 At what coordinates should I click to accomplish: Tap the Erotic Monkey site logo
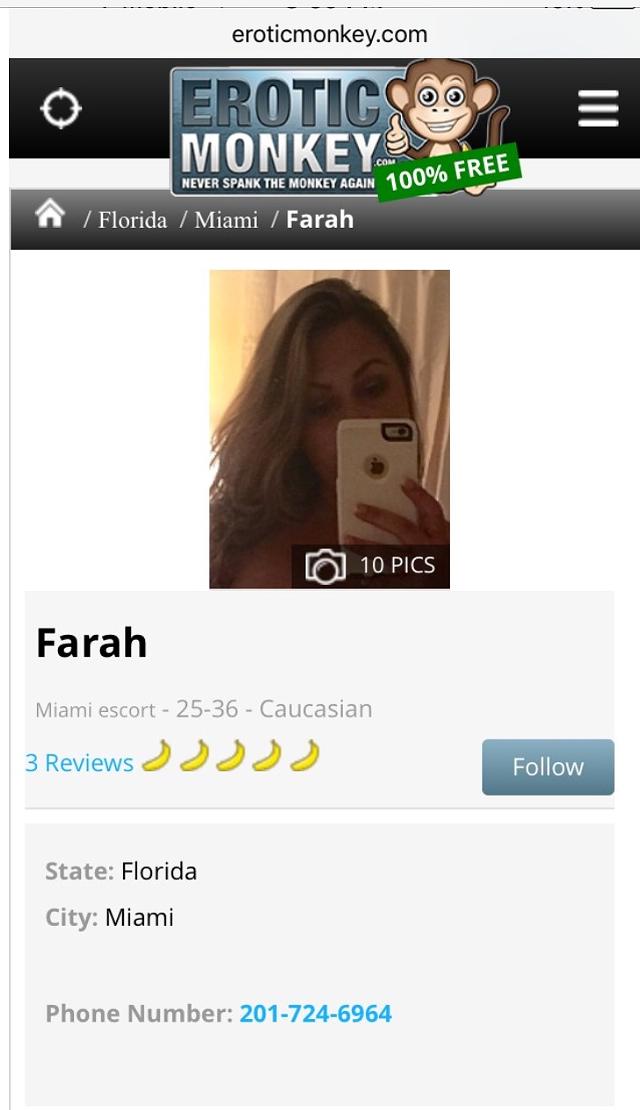[x=345, y=130]
